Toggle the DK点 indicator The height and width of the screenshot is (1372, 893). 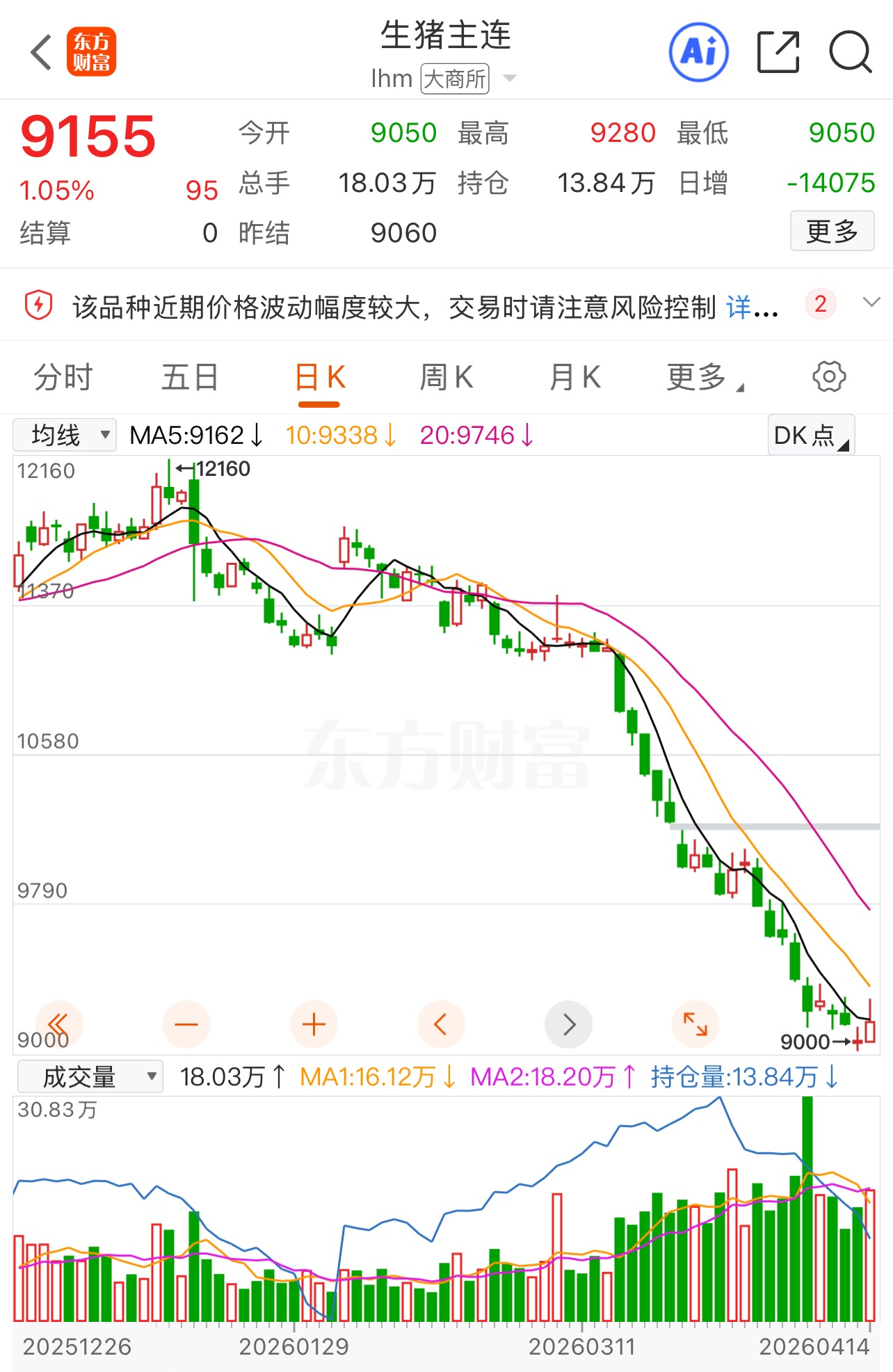pos(811,436)
